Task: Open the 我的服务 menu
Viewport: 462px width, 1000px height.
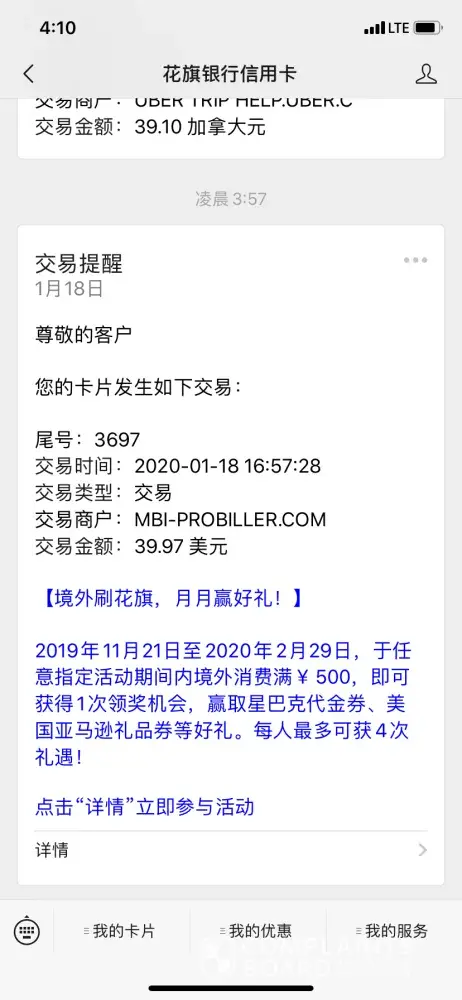Action: pyautogui.click(x=392, y=931)
